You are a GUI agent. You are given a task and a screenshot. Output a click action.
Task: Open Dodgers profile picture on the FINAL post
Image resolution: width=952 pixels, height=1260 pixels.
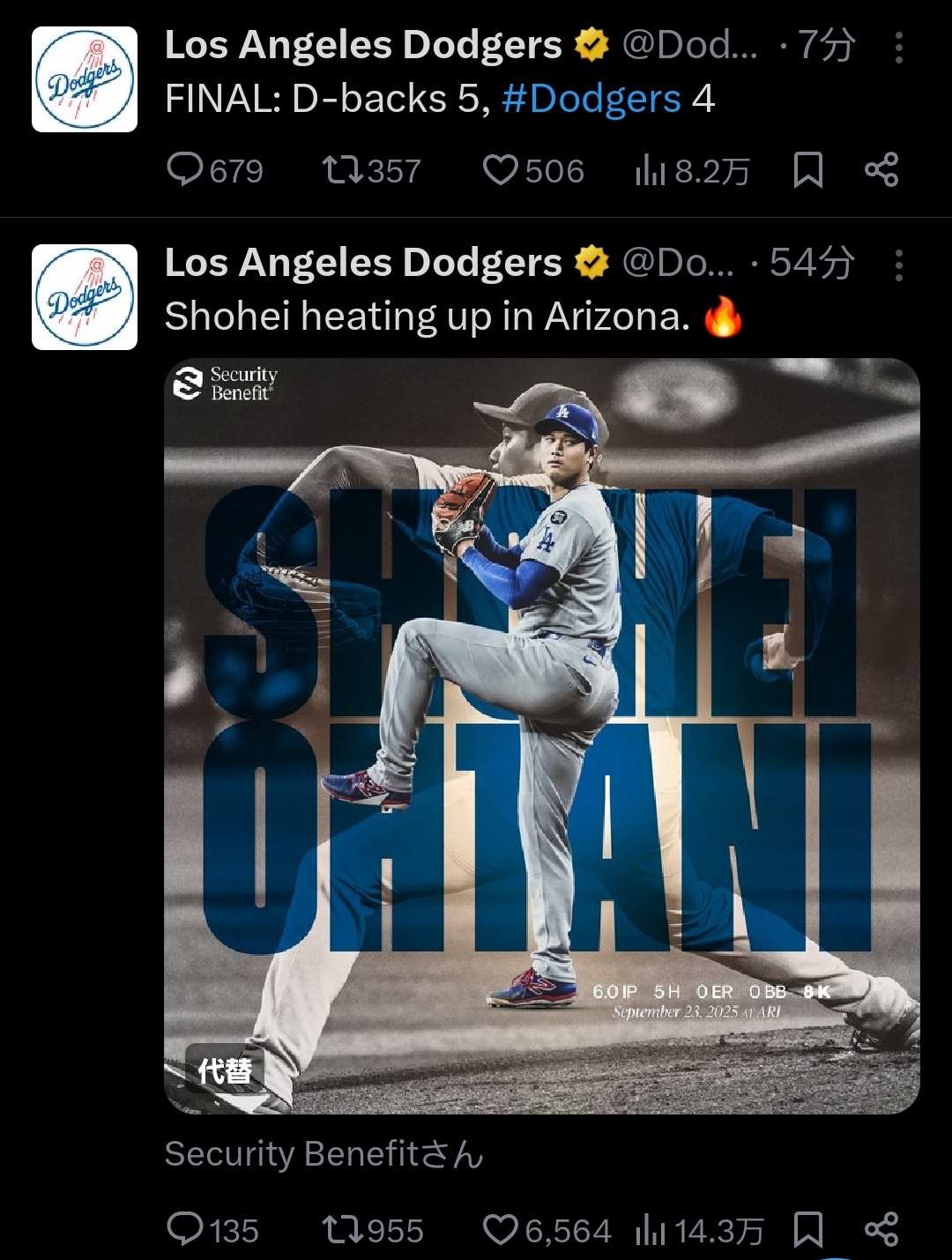pos(85,79)
